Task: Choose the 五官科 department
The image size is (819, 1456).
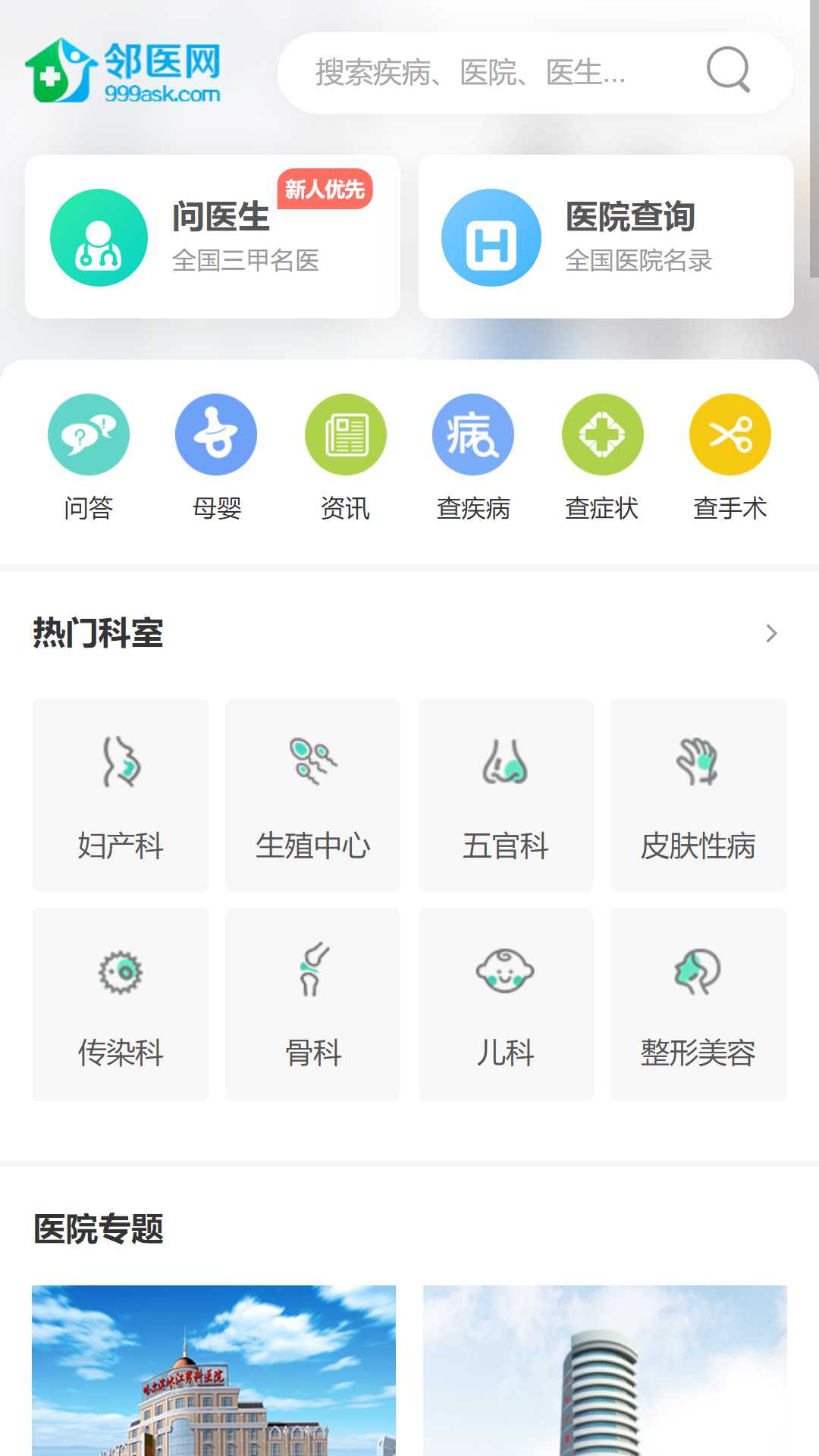Action: click(x=506, y=795)
